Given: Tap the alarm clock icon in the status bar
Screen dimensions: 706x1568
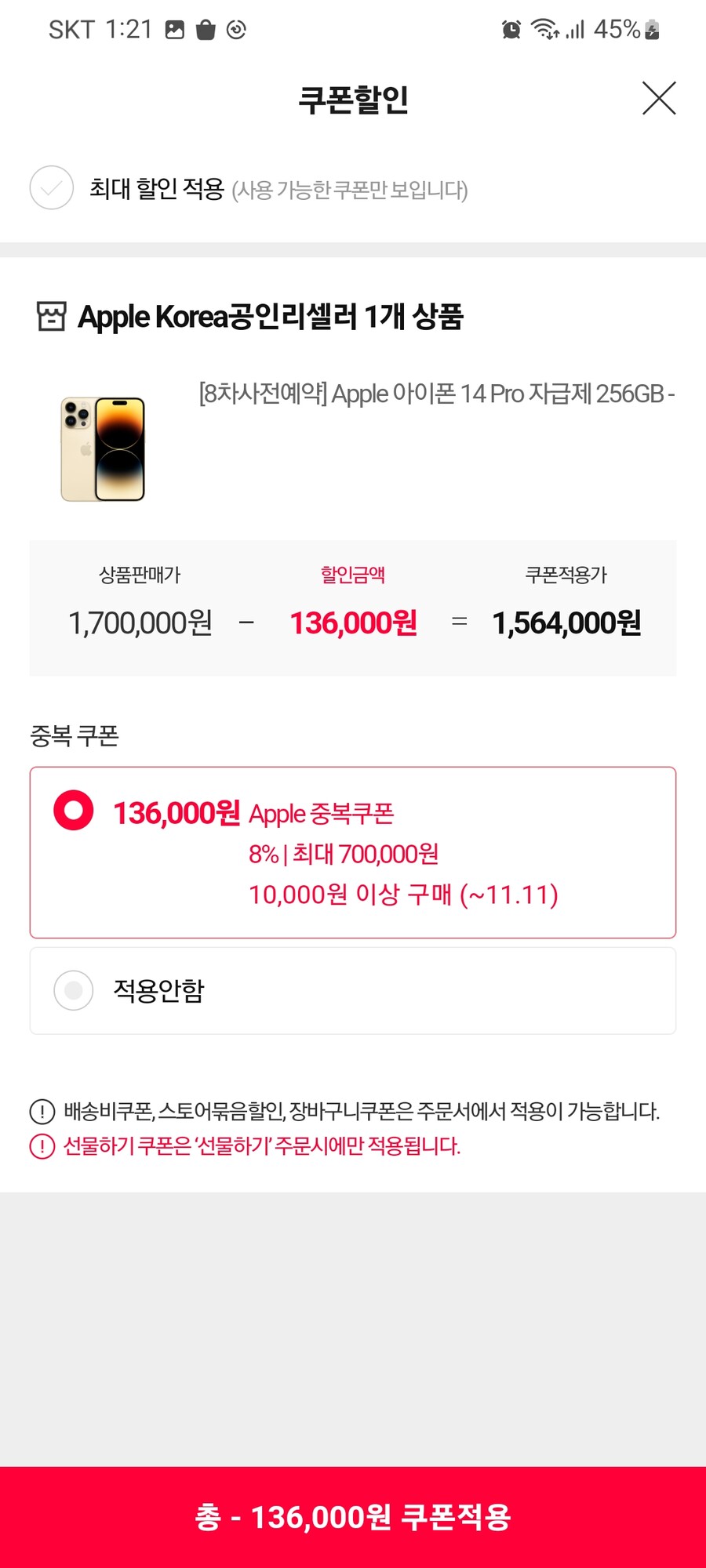Looking at the screenshot, I should [511, 29].
